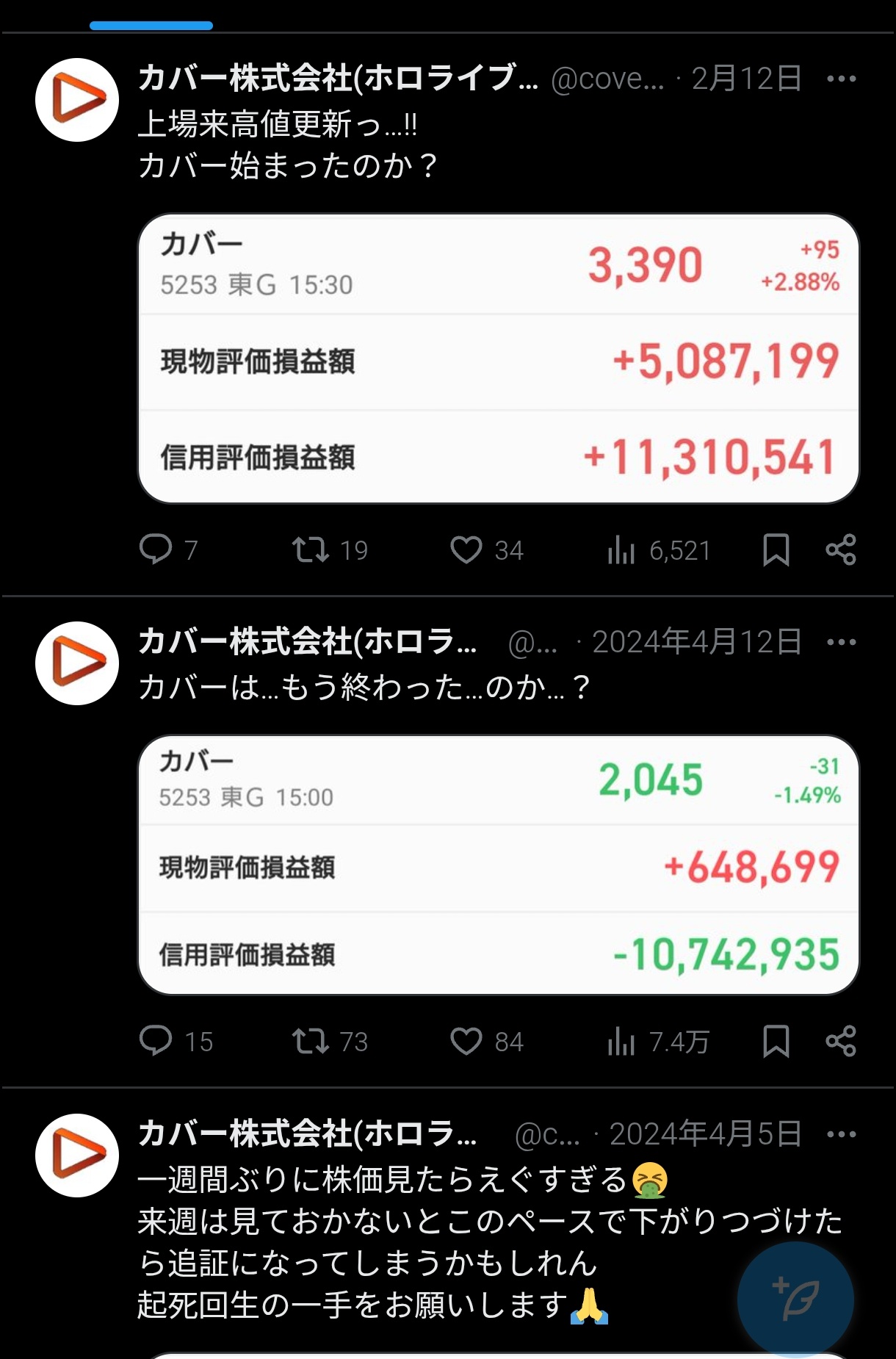Bookmark the February 12 post
Viewport: 896px width, 1359px height.
(x=776, y=549)
